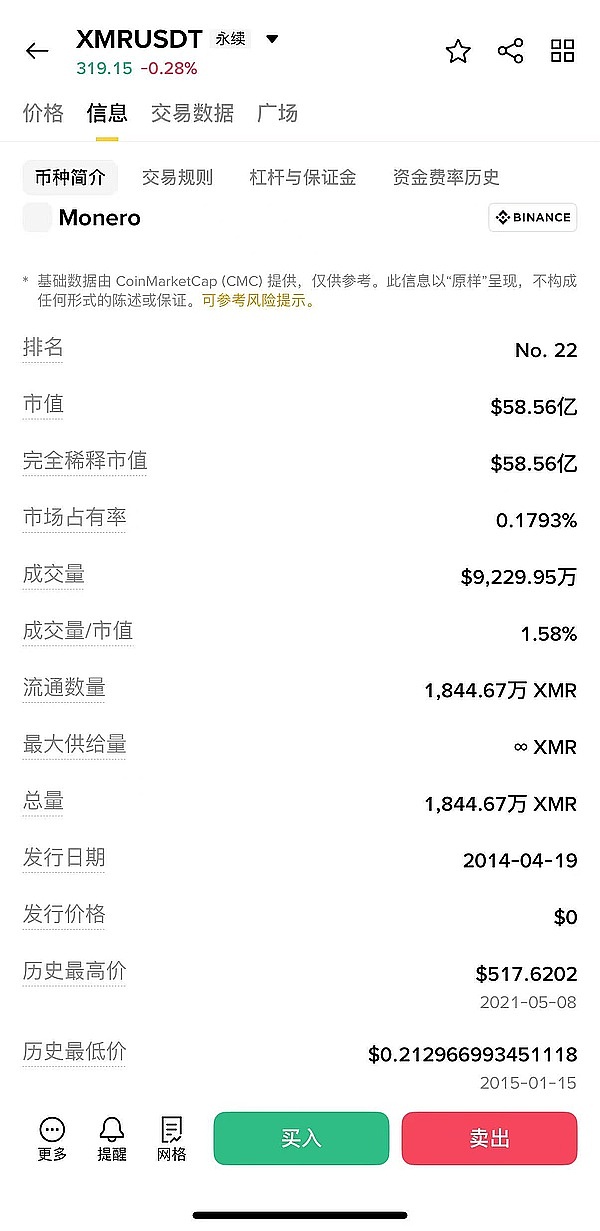Tap the 买入 button
Viewport: 600px width, 1231px height.
pos(301,1138)
